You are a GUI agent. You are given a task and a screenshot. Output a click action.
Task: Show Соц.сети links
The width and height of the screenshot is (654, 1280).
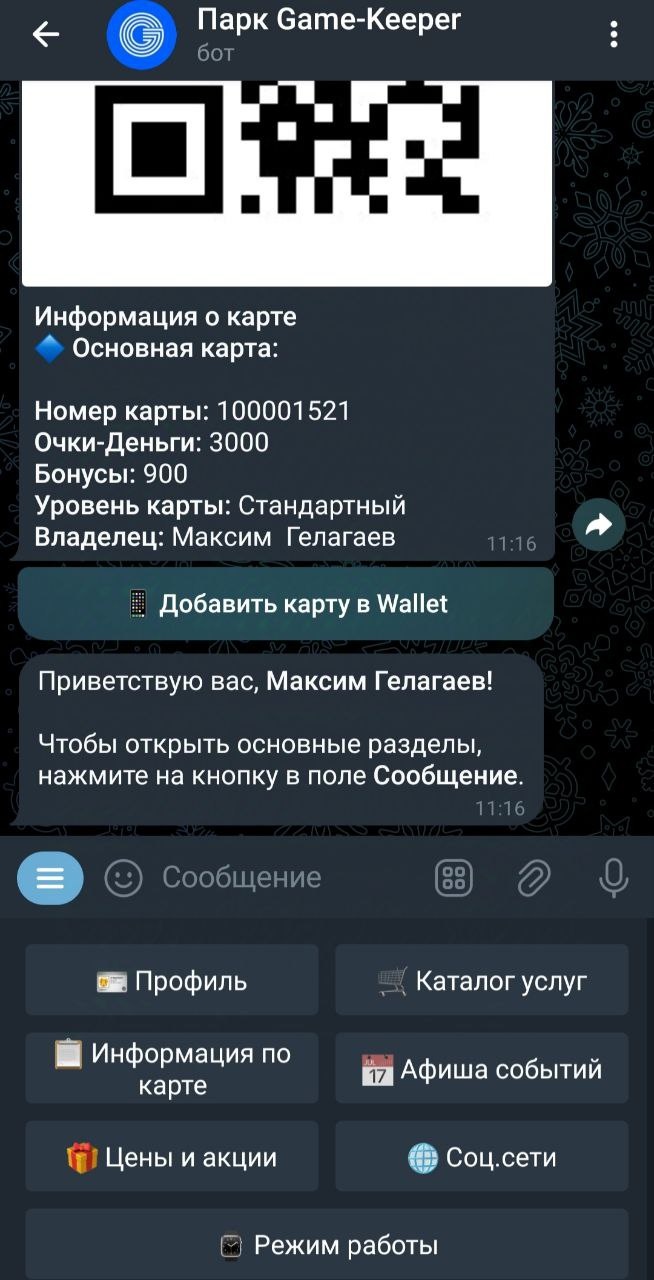(x=482, y=1157)
